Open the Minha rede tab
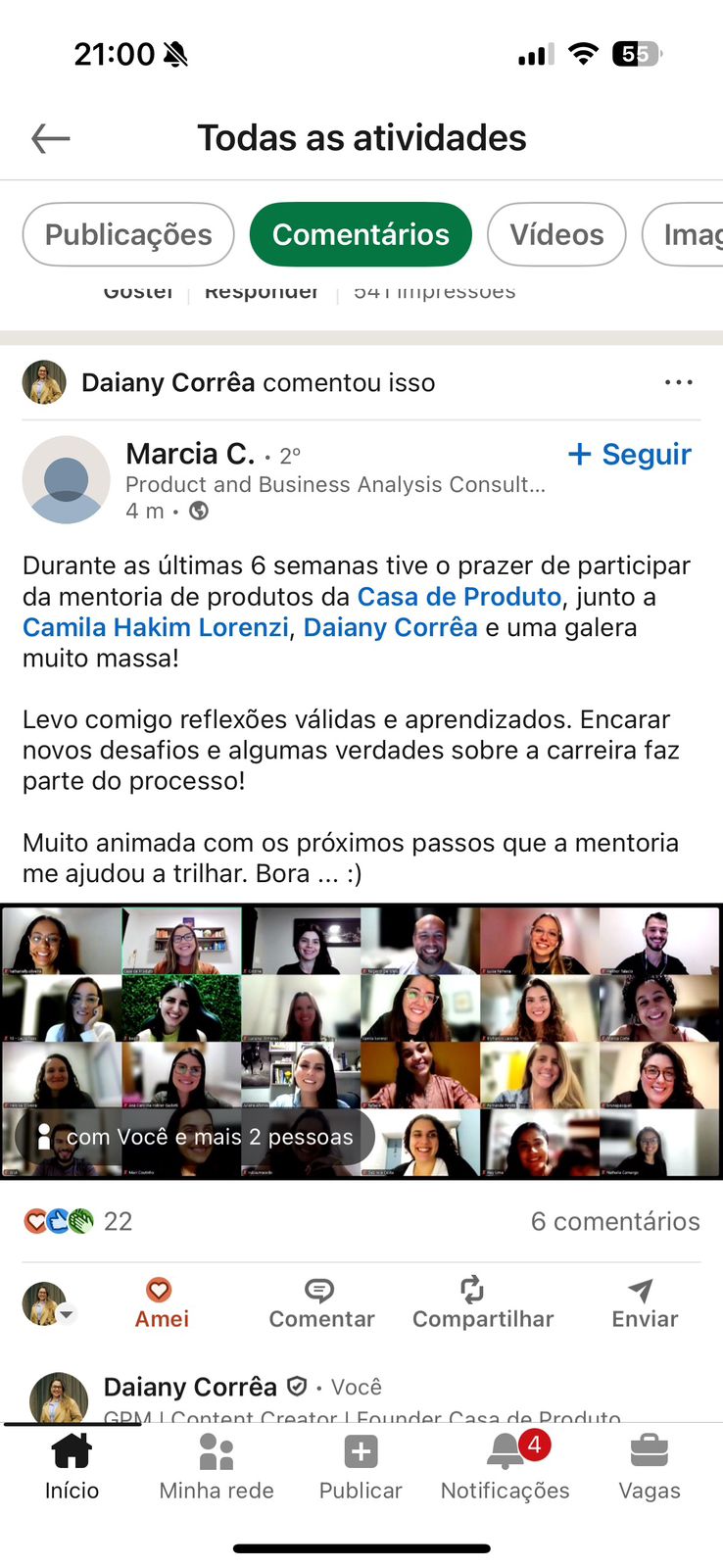Image resolution: width=723 pixels, height=1568 pixels. point(217,1466)
